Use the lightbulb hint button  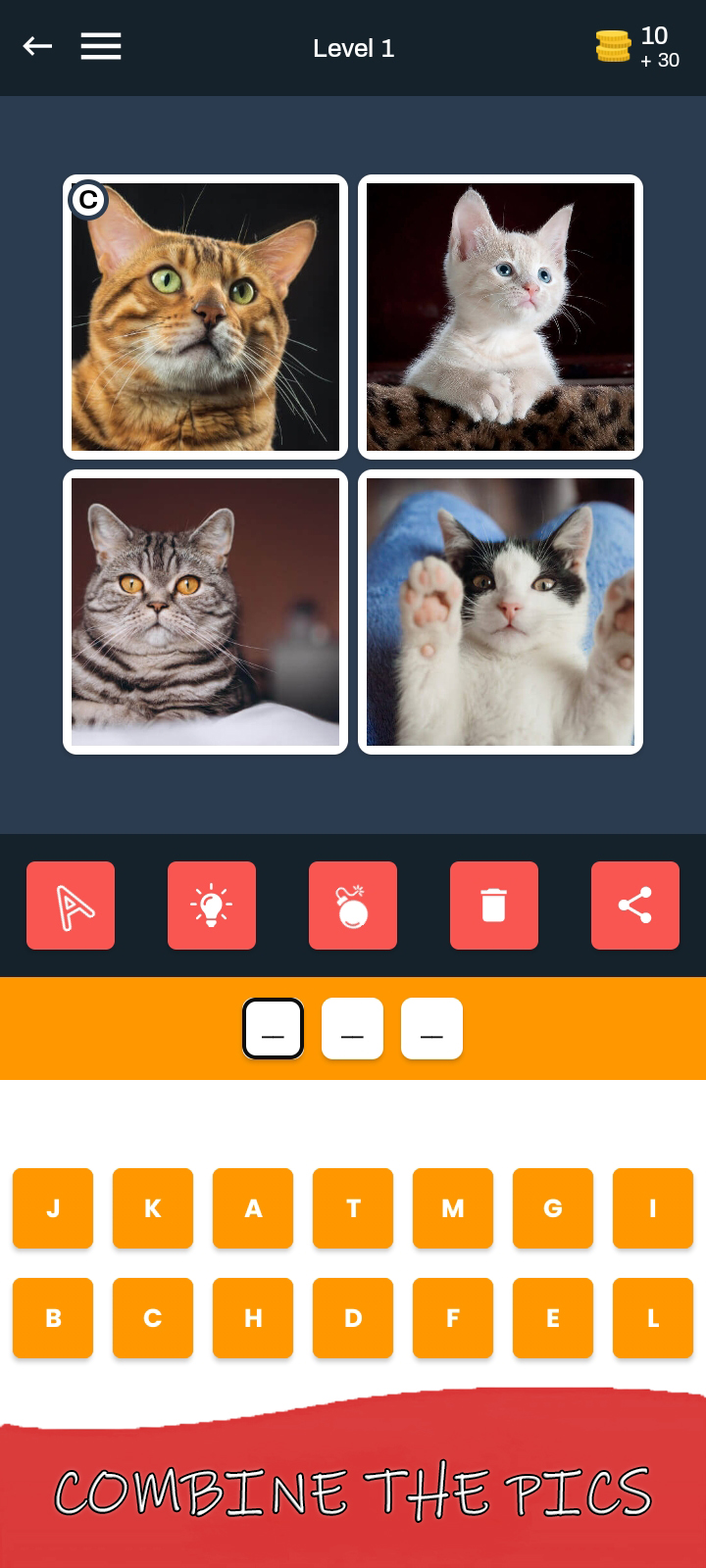point(212,906)
